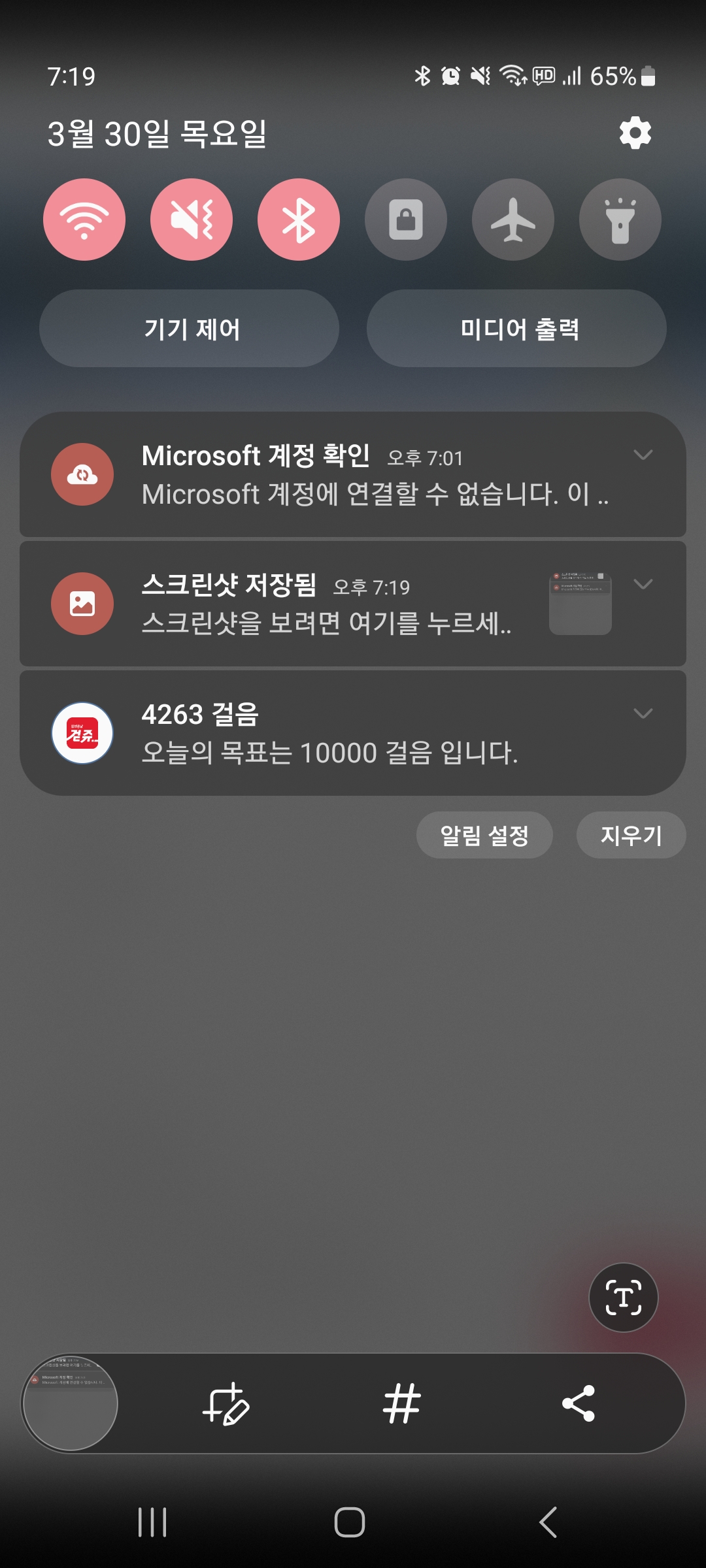
Task: Expand the 4263 걸음 notification
Action: tap(643, 713)
